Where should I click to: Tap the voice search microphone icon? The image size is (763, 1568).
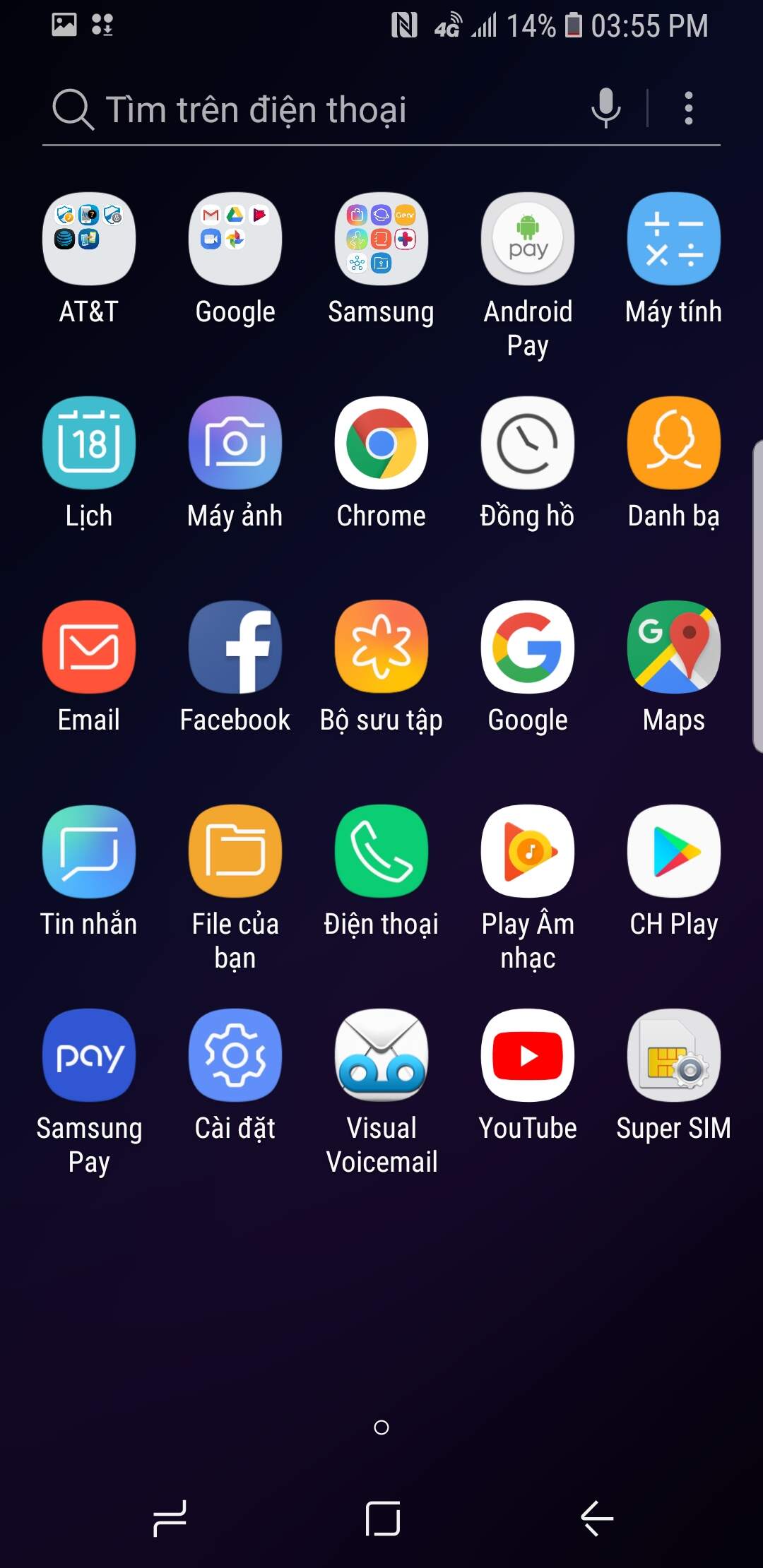coord(605,108)
